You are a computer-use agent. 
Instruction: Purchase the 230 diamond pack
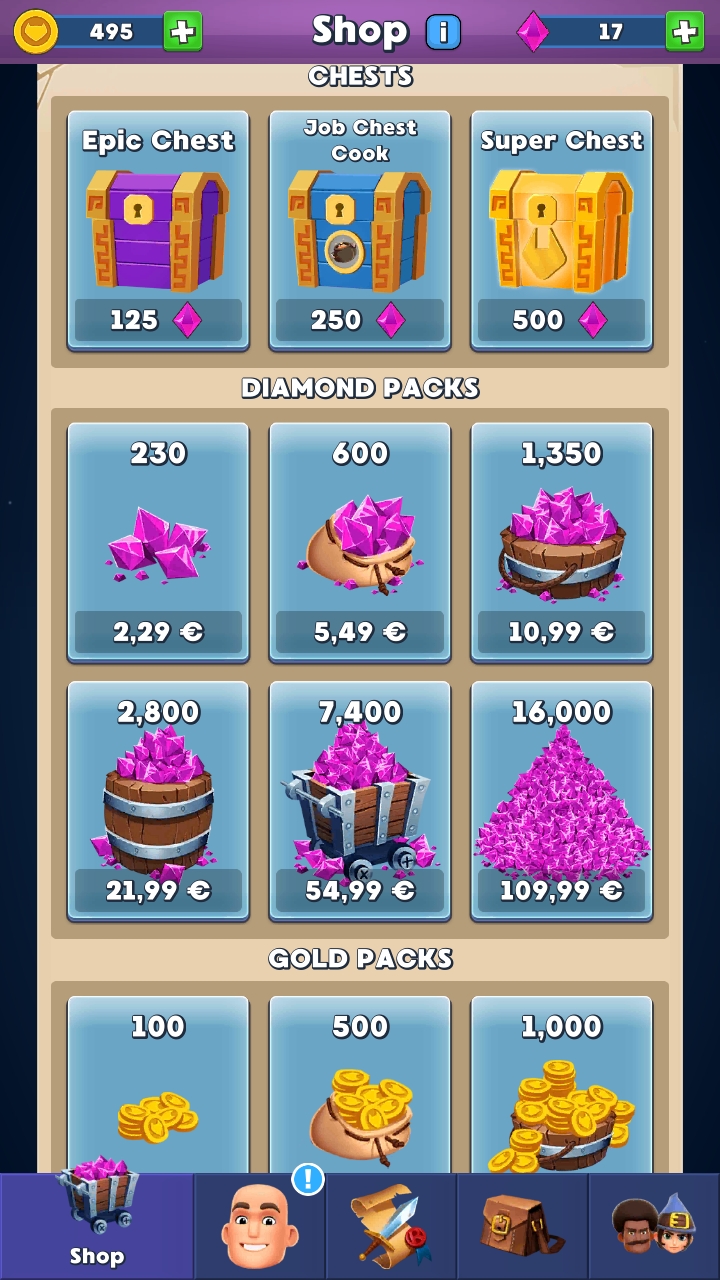tap(158, 542)
